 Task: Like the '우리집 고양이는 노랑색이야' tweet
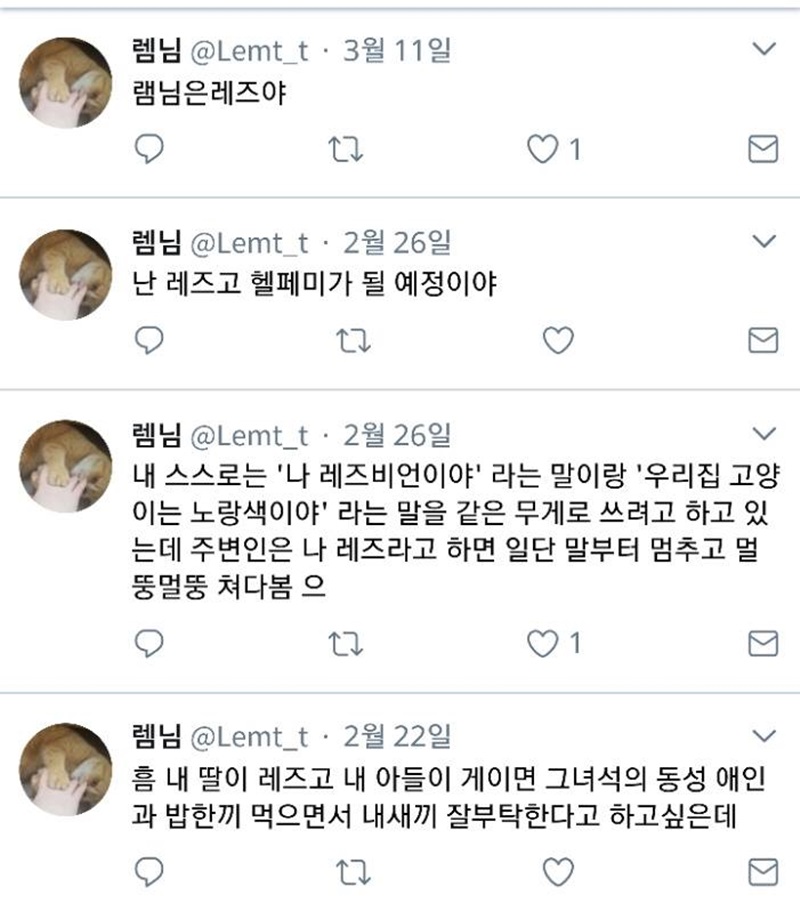(543, 643)
